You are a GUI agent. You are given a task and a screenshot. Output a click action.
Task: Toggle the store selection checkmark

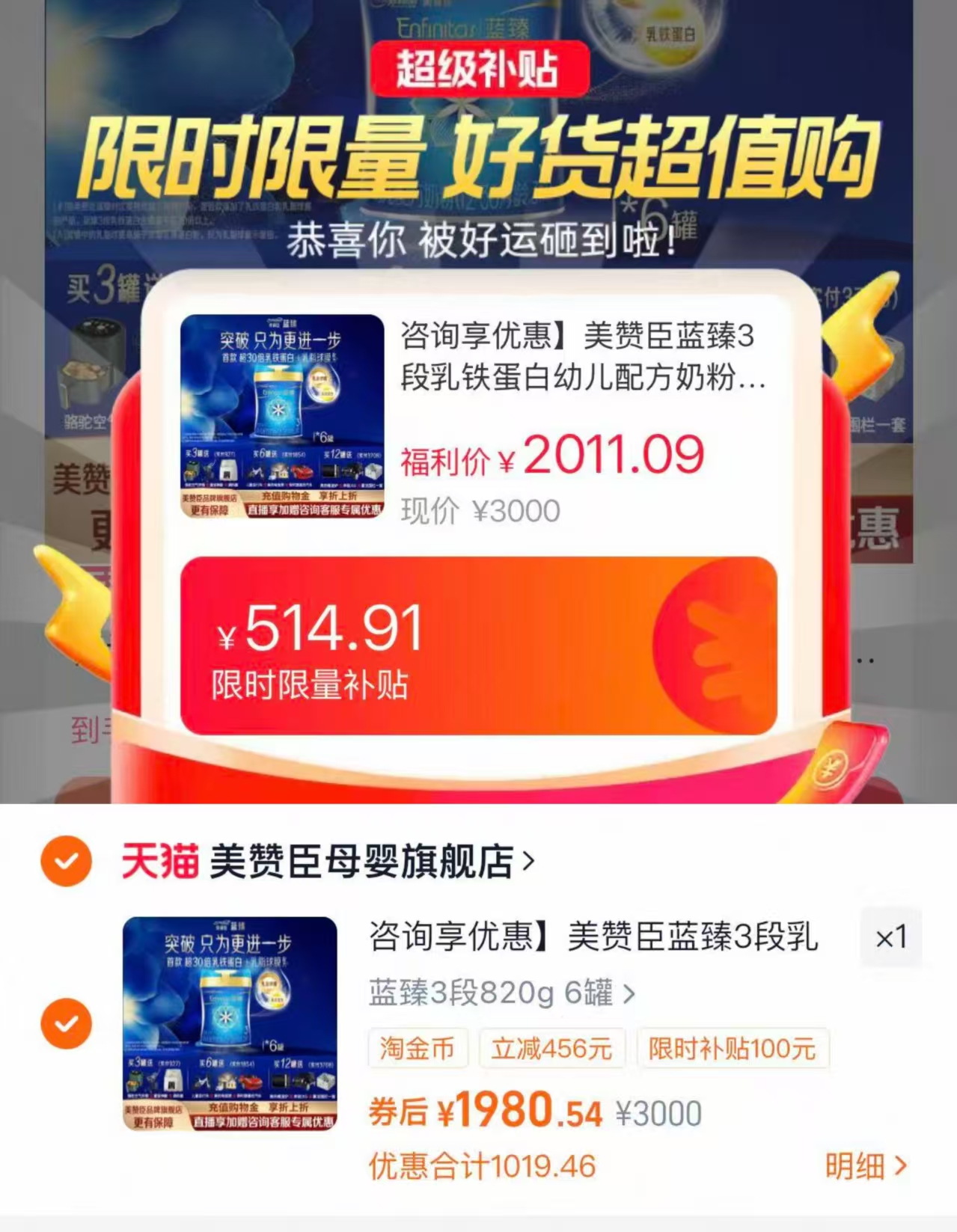coord(67,862)
